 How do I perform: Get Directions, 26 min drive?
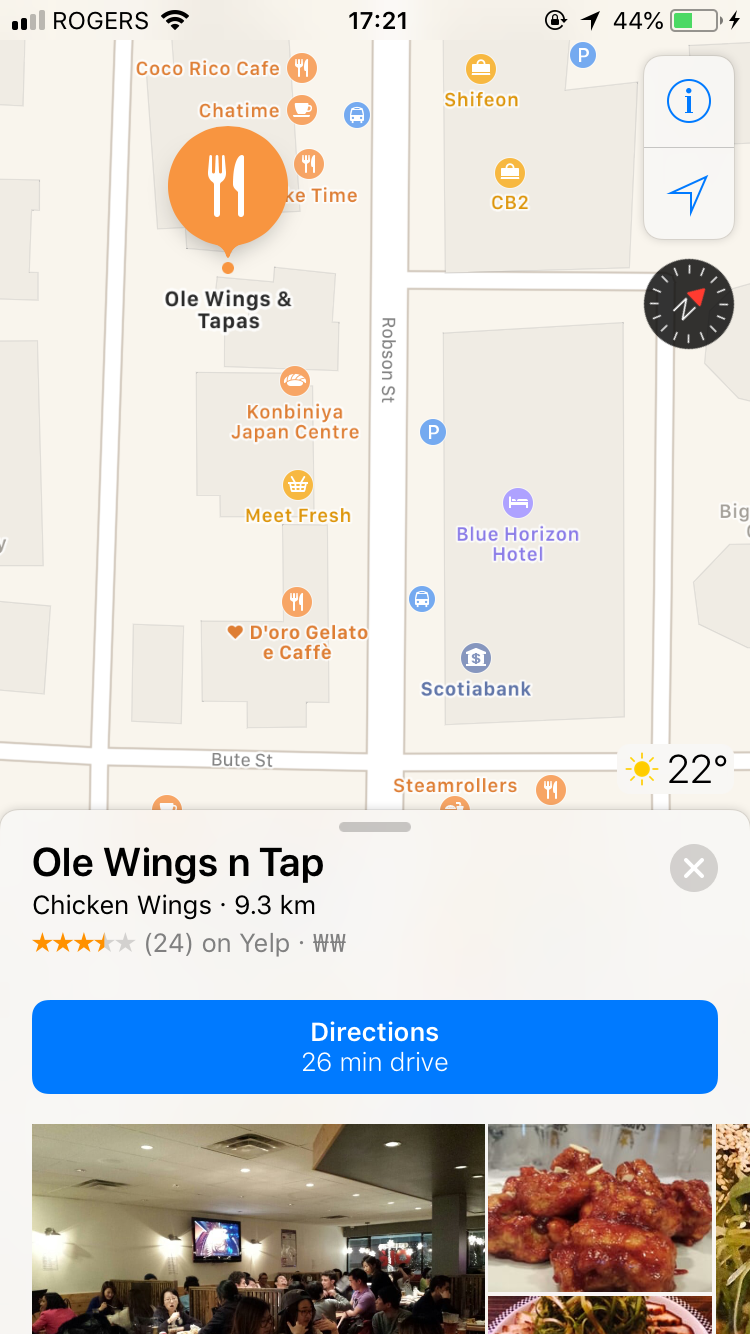(375, 1046)
